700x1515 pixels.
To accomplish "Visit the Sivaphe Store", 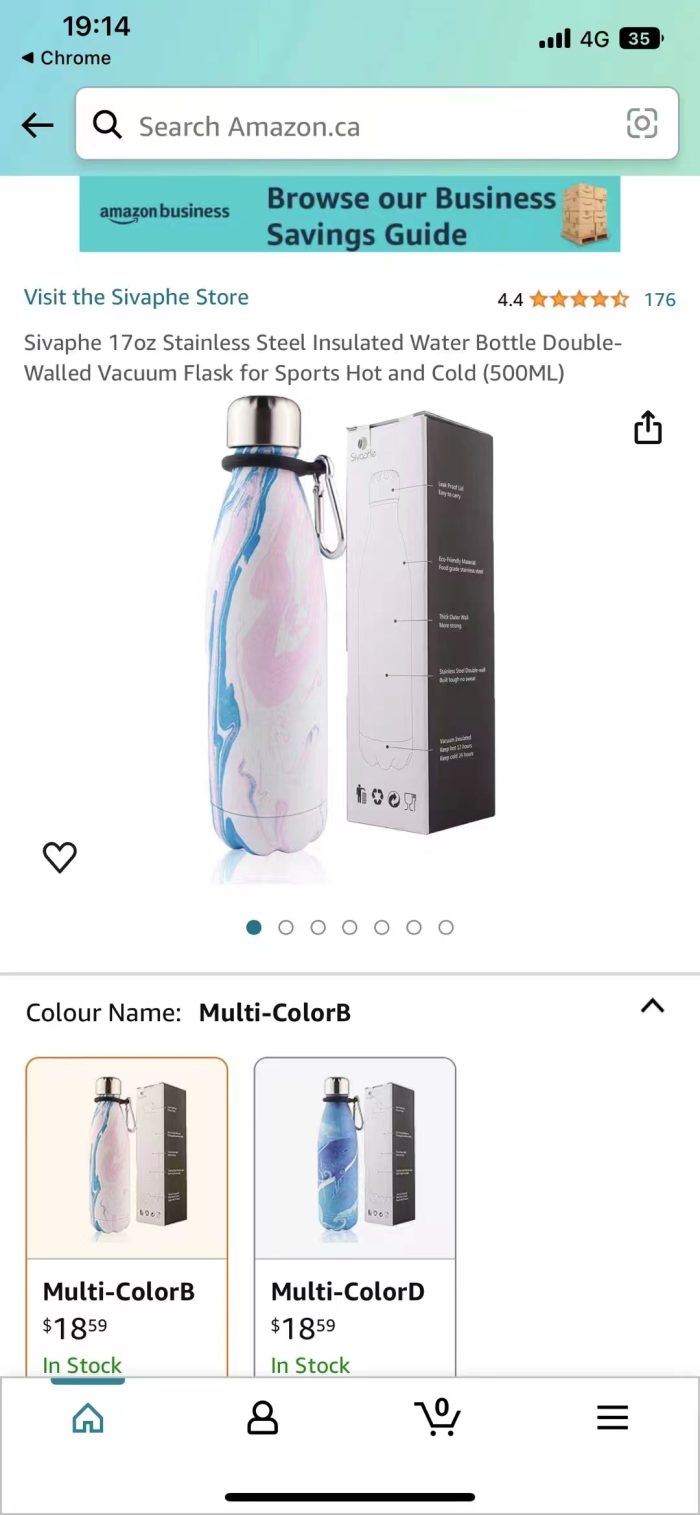I will point(136,297).
